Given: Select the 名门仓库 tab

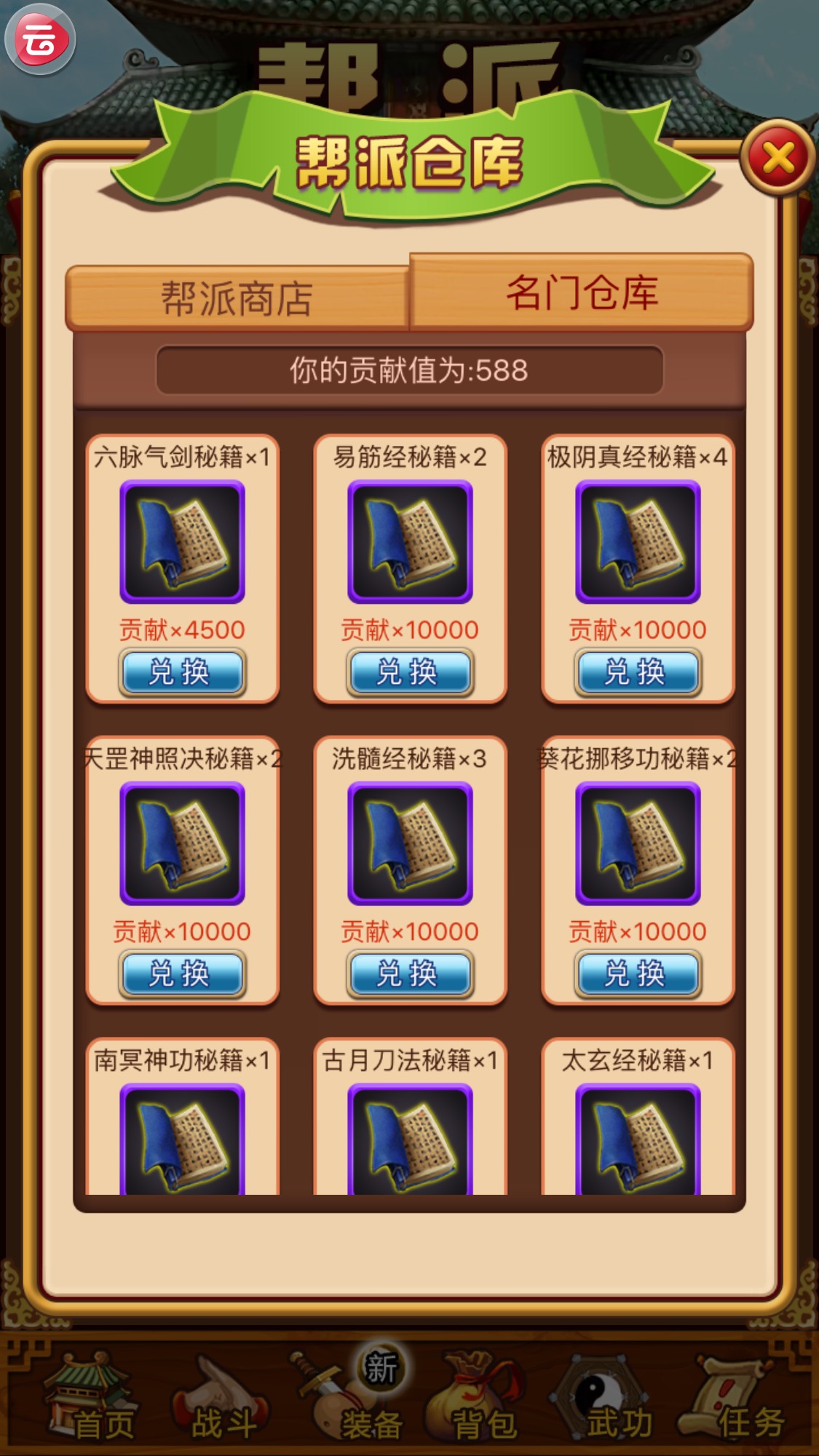Looking at the screenshot, I should (x=581, y=293).
